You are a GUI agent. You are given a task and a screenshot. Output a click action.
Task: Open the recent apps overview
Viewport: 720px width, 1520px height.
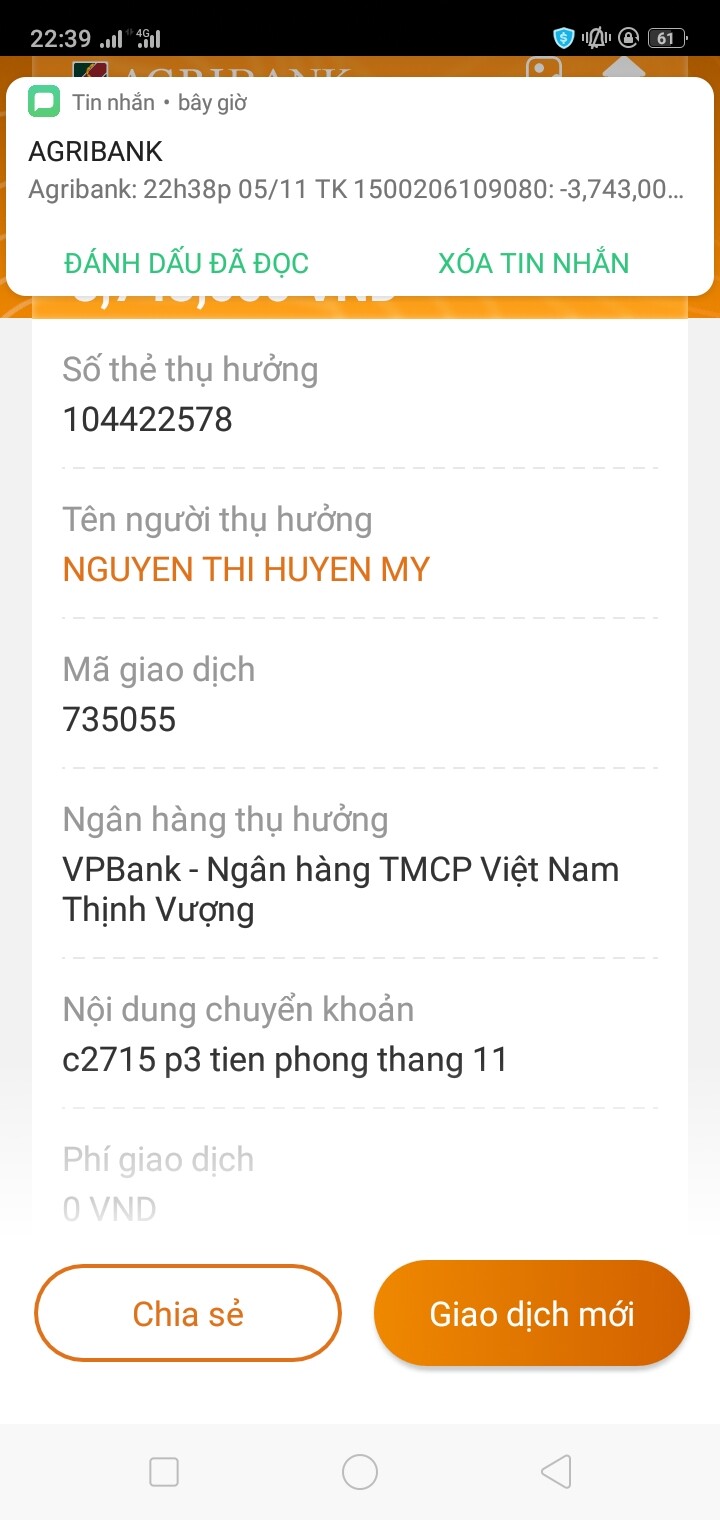point(164,1471)
